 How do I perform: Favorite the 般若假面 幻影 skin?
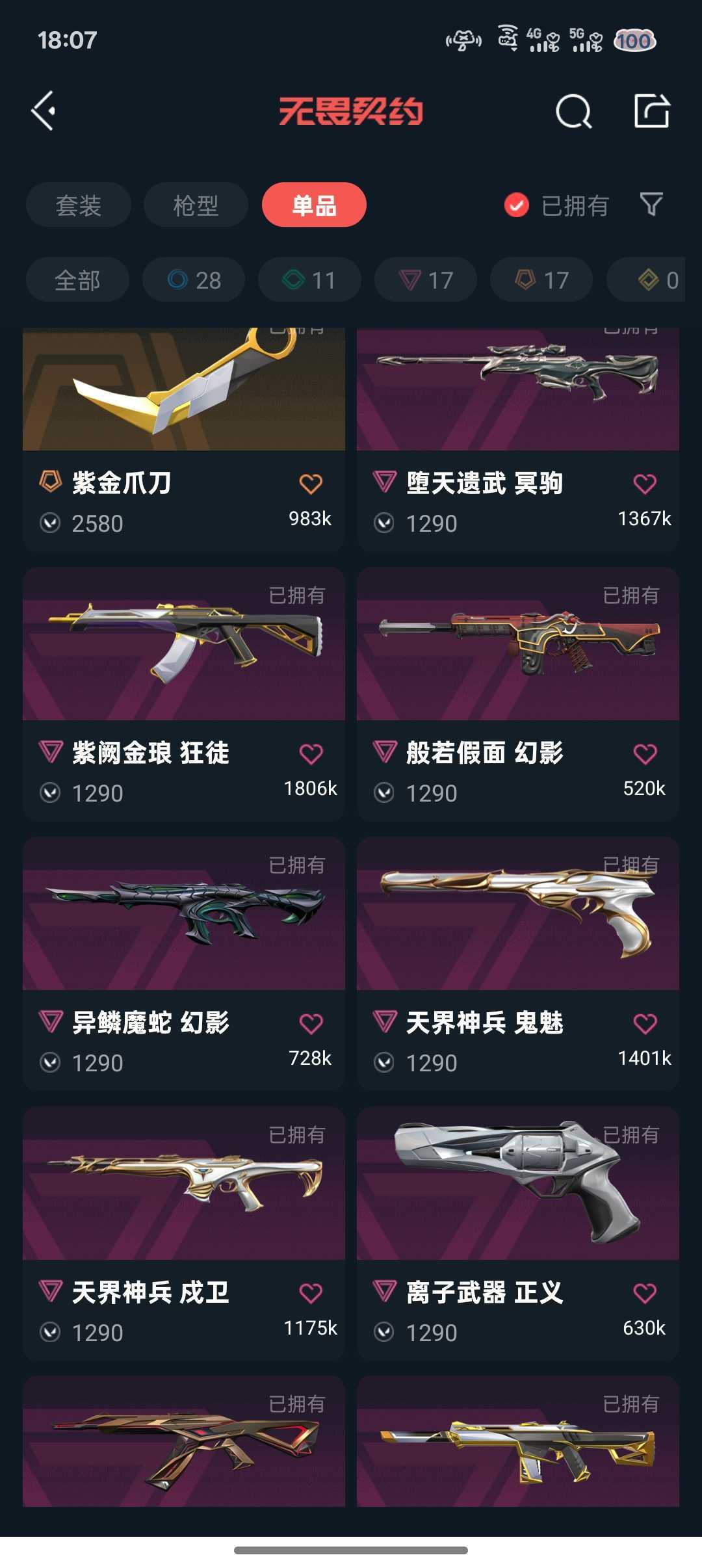coord(645,753)
